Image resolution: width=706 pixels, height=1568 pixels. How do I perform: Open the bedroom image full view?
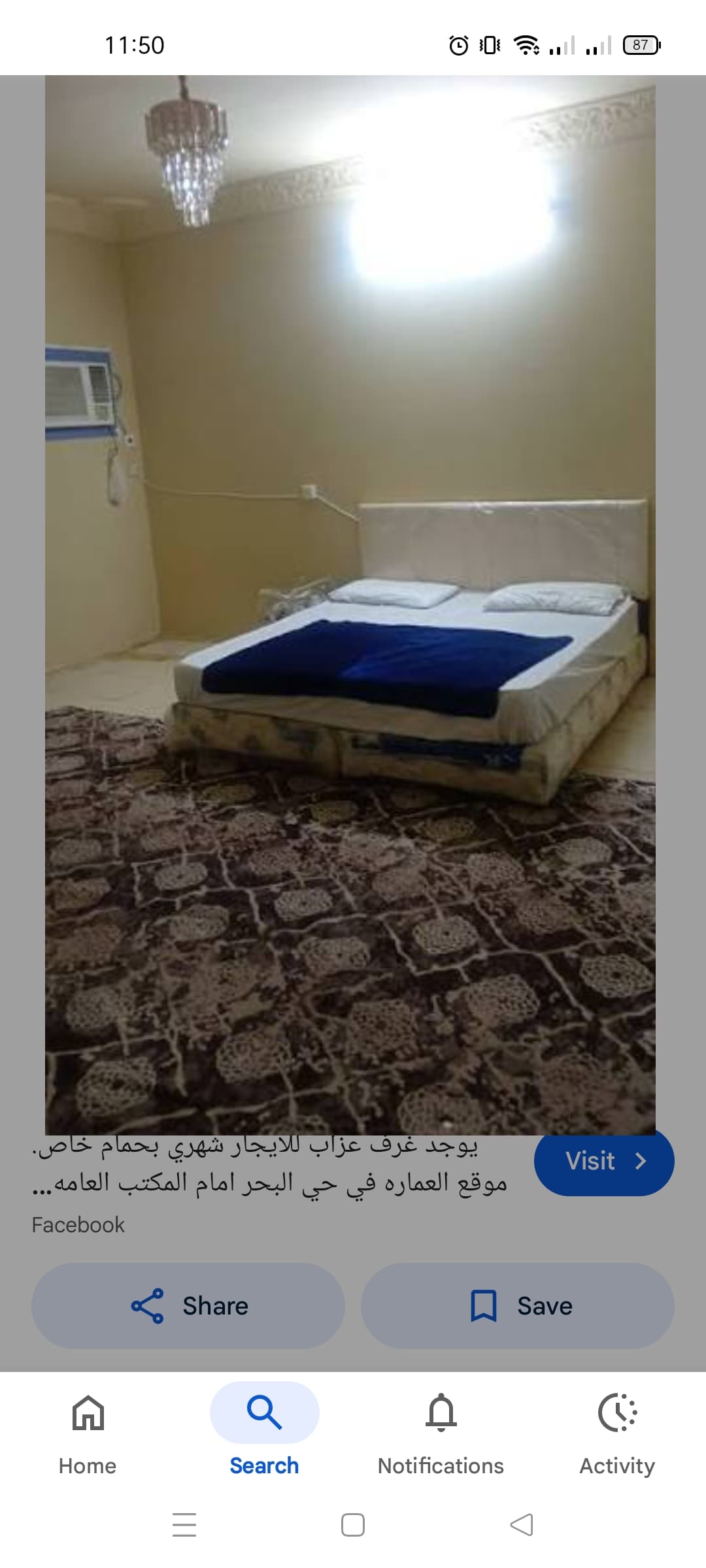tap(350, 605)
